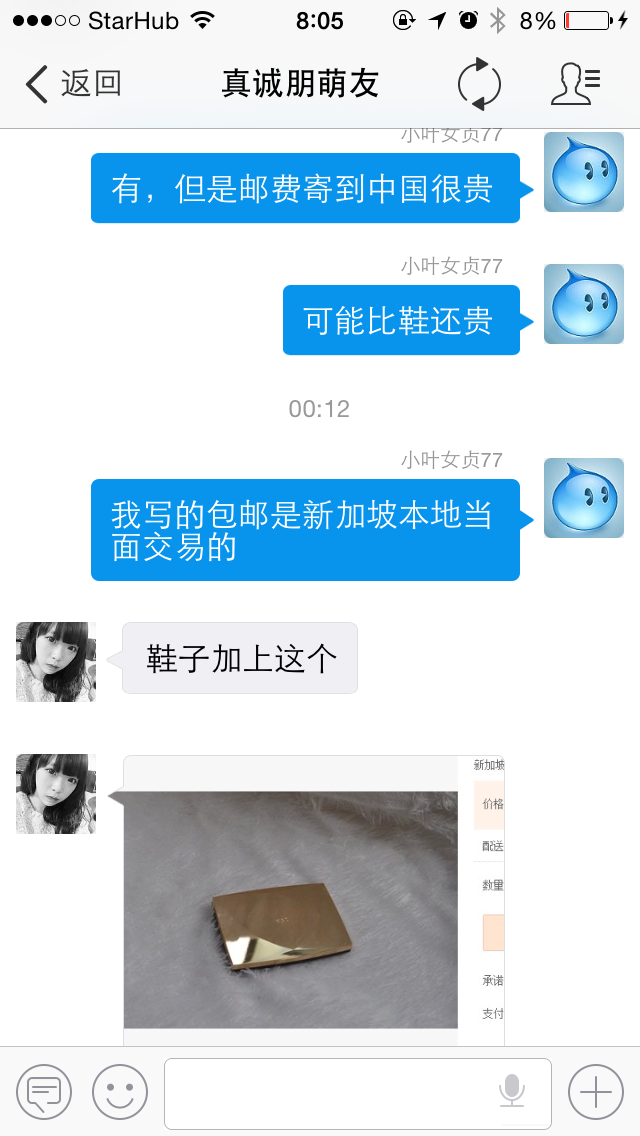This screenshot has width=640, height=1136.
Task: Open the emoji picker
Action: (120, 1092)
